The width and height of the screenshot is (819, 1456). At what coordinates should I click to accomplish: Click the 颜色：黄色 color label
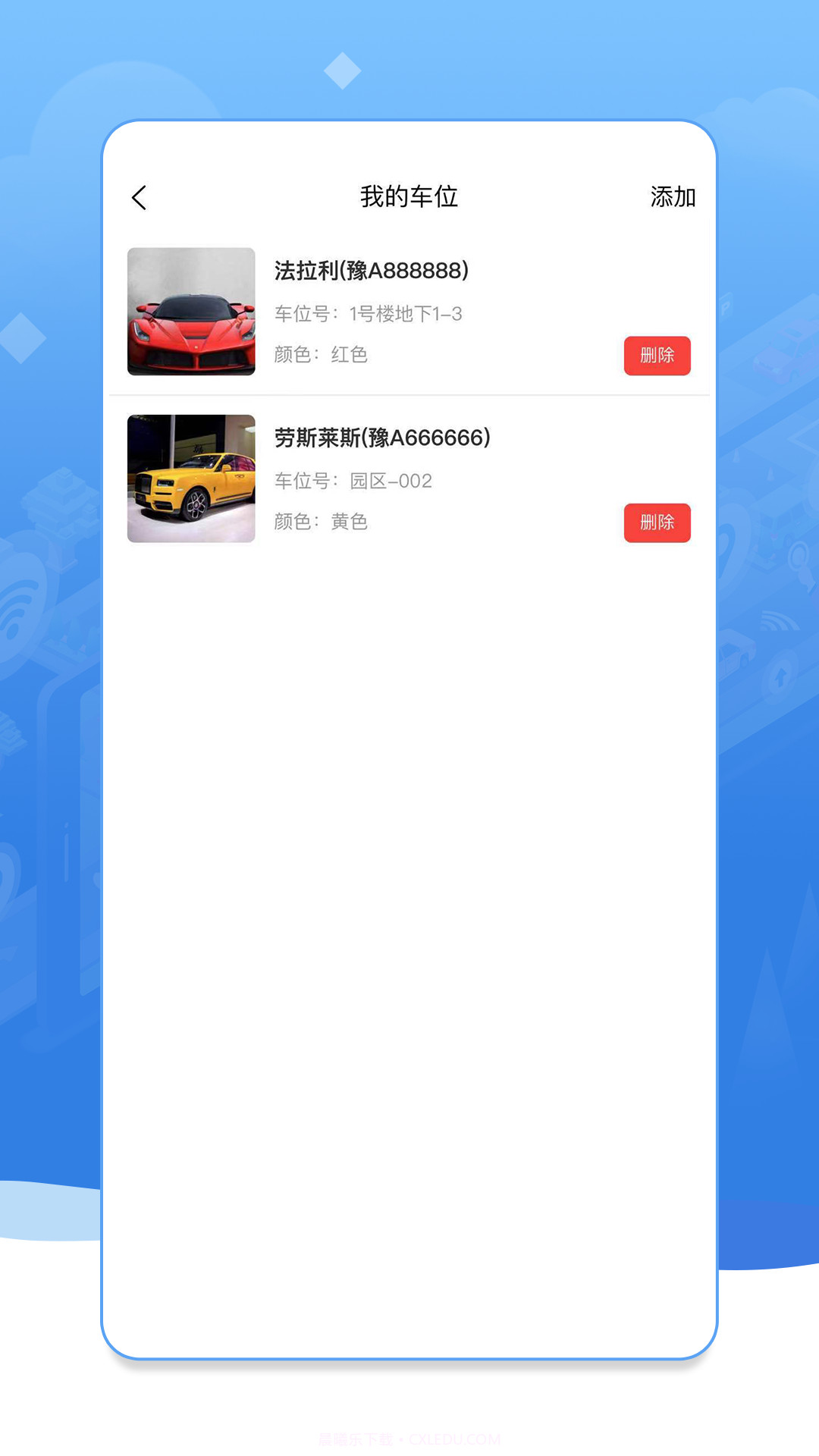pos(322,522)
